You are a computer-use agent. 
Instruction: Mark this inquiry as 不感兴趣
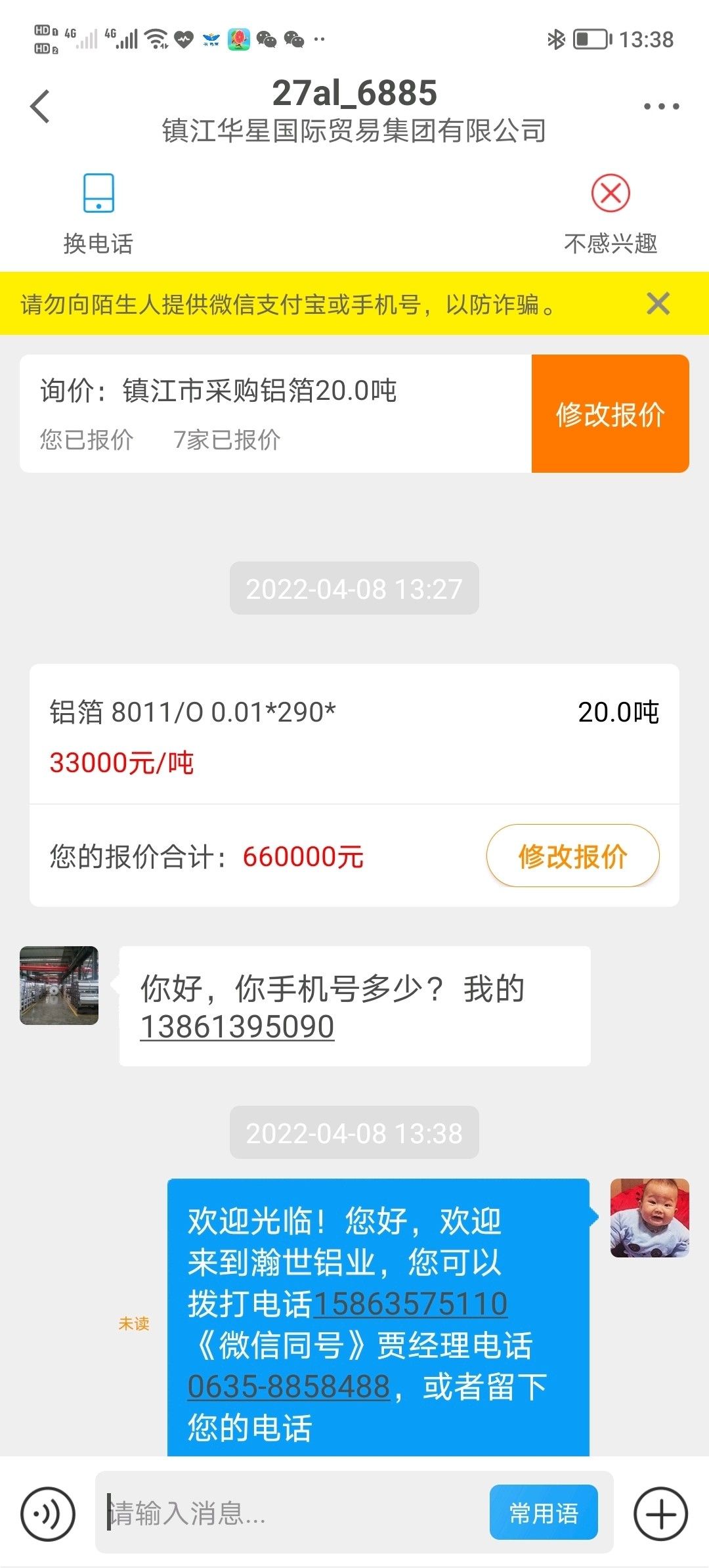point(611,213)
